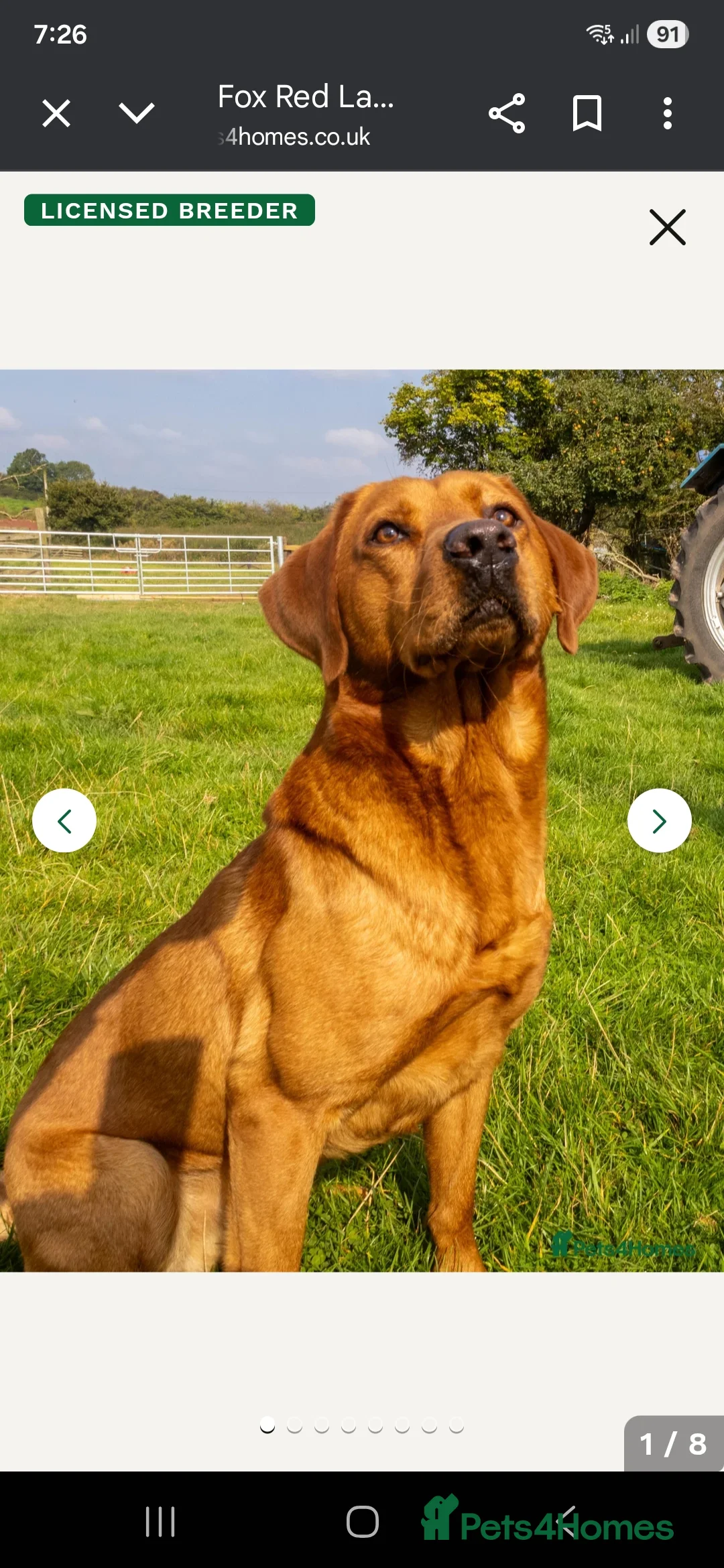Expand the truncated title Fox Red La...
724x1568 pixels.
coord(305,97)
